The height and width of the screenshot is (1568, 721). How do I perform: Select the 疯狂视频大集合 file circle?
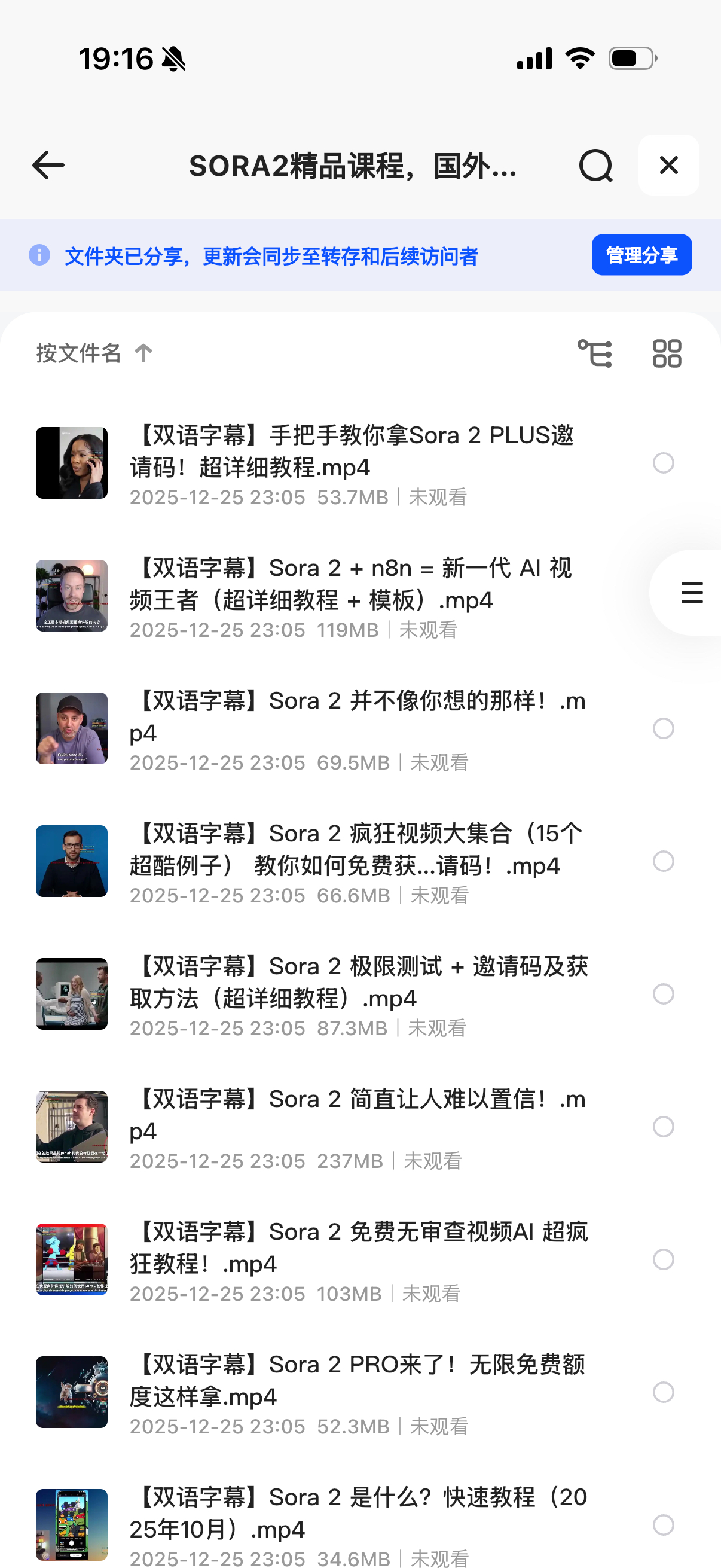(663, 861)
